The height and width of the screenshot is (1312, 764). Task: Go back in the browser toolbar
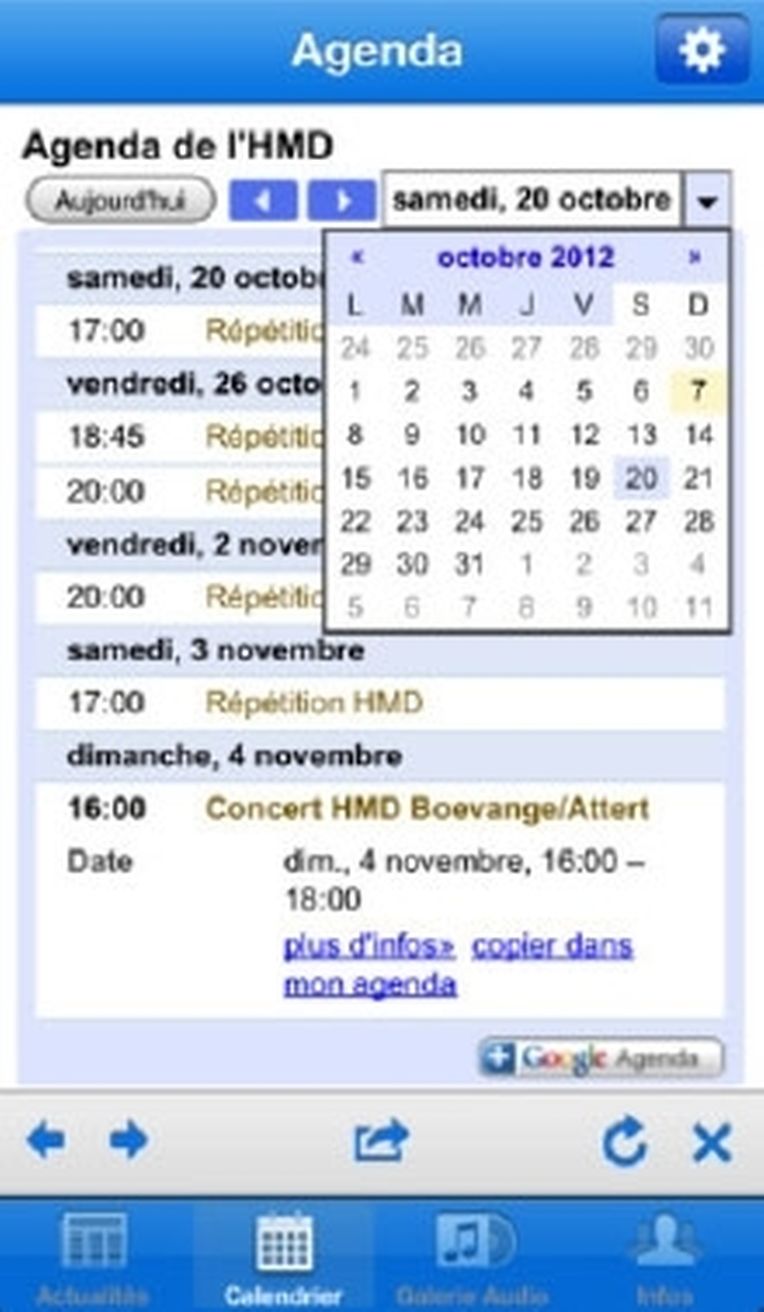click(46, 1140)
